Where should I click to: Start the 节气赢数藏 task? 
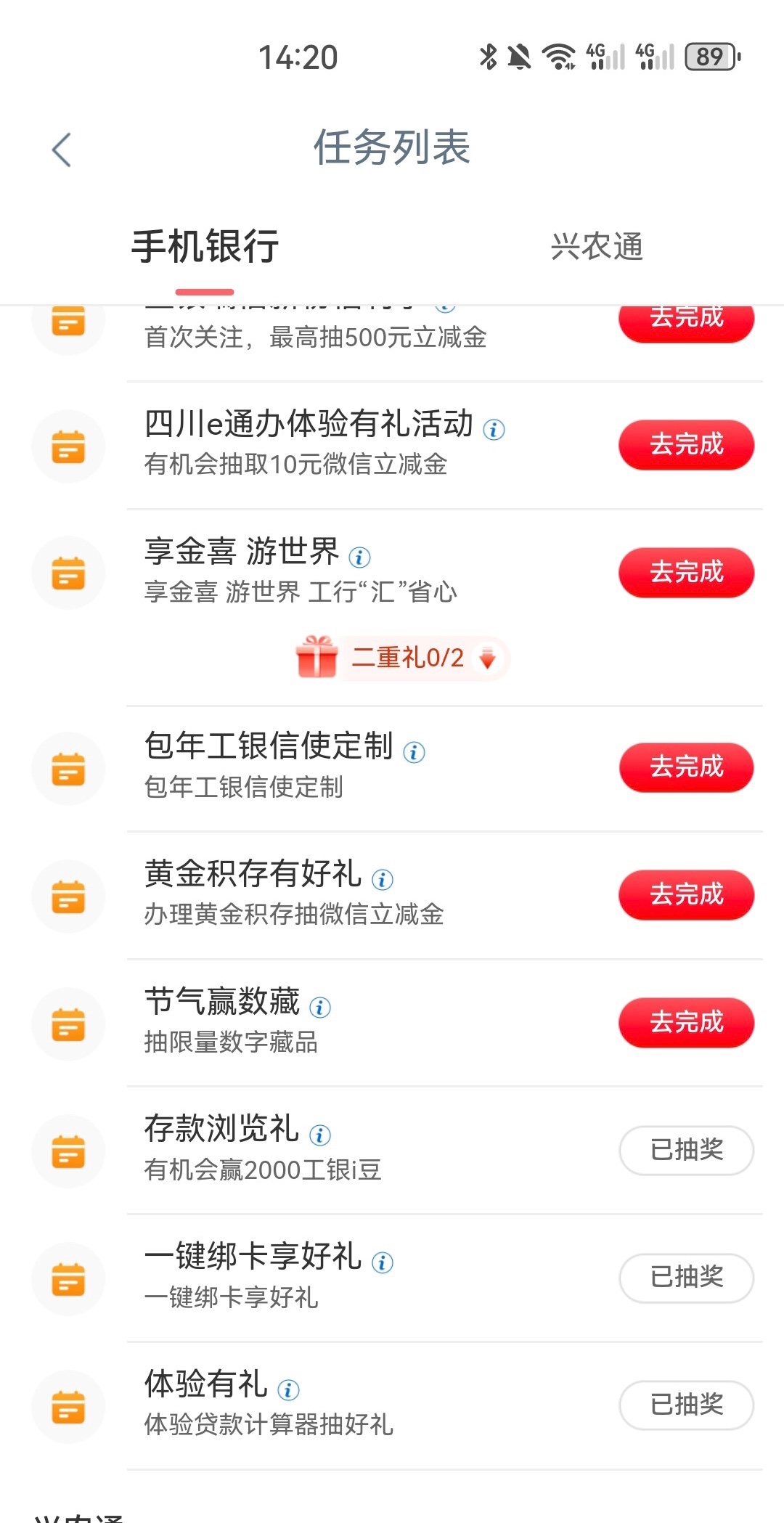(x=686, y=1023)
